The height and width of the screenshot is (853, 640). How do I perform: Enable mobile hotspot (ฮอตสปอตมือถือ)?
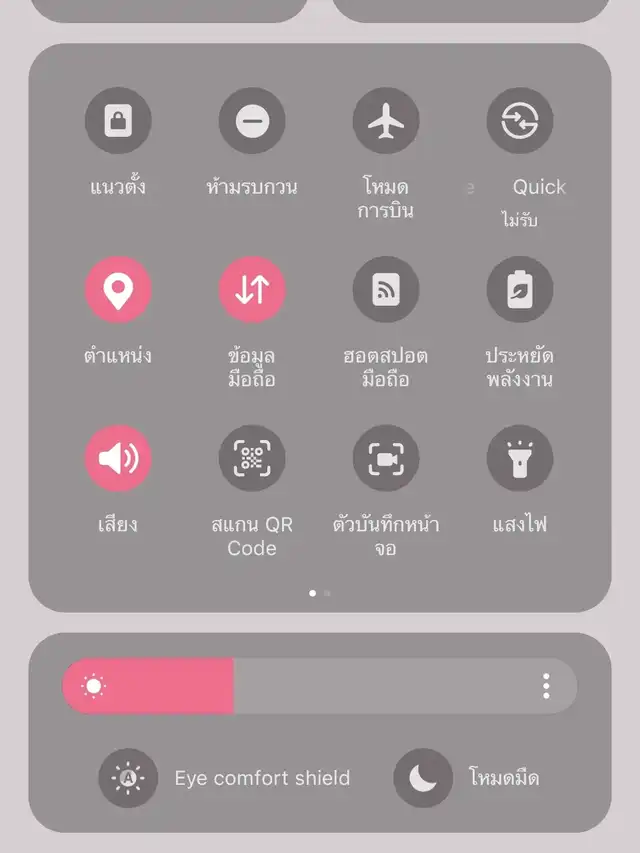386,289
